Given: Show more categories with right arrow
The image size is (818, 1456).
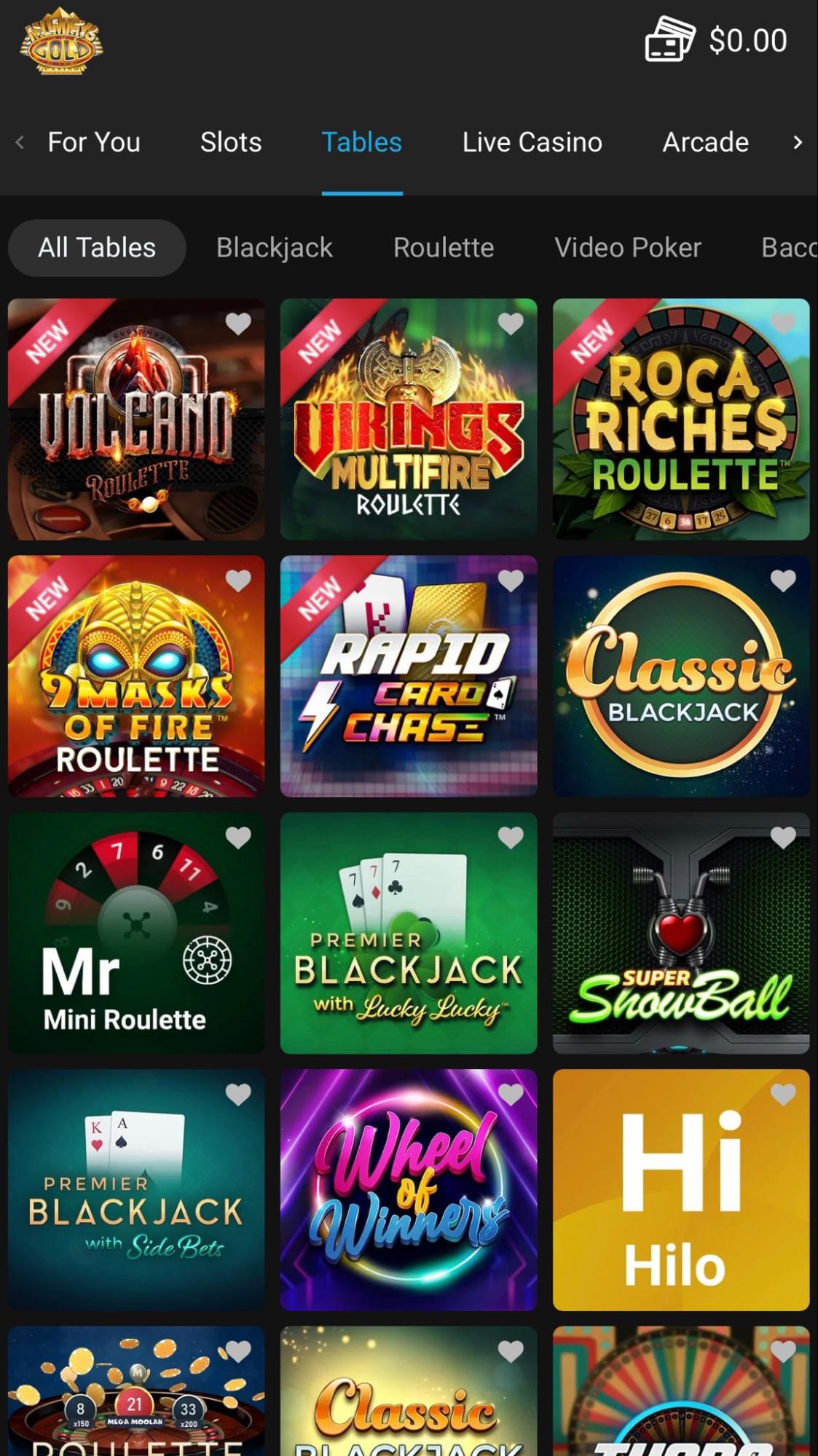Looking at the screenshot, I should [x=798, y=142].
